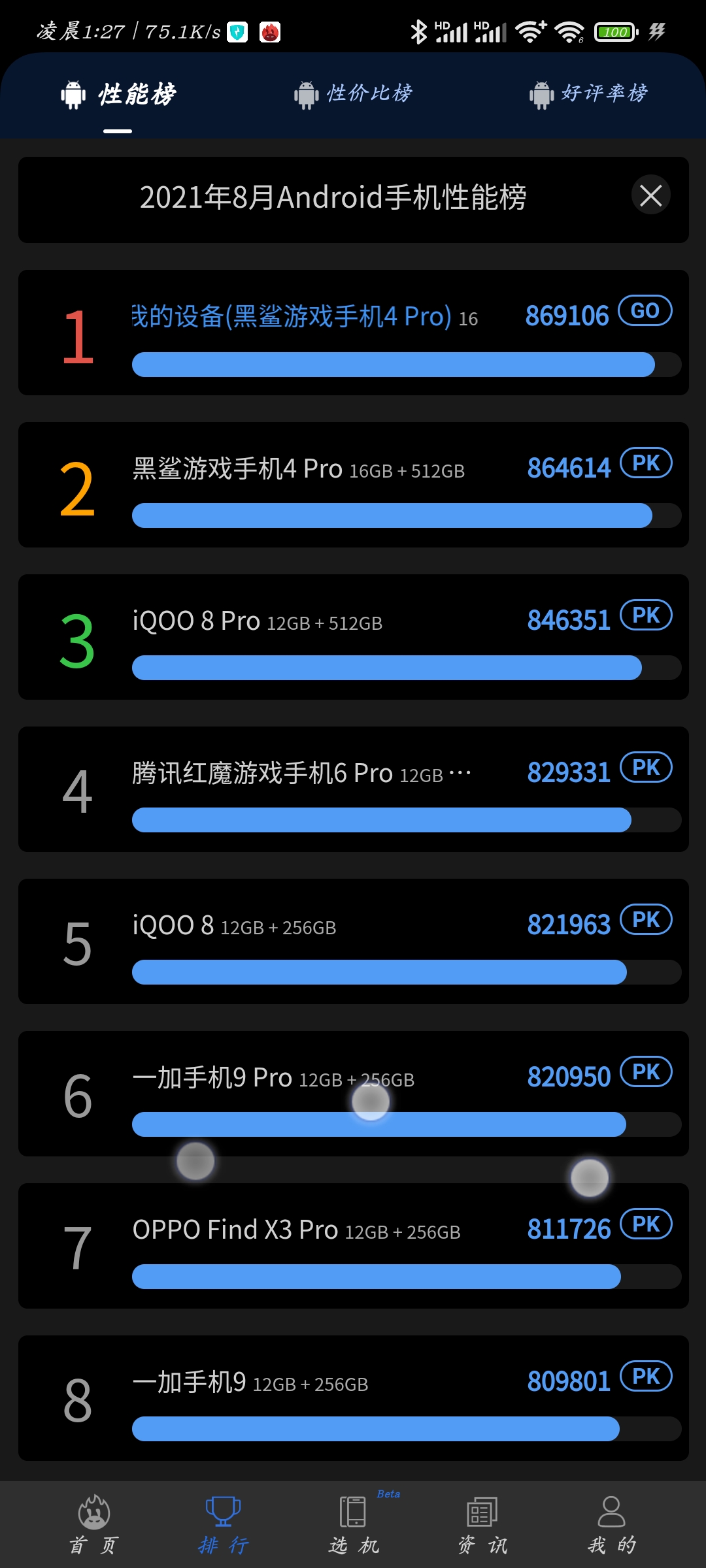Go to the 首页 tab

coord(94,1525)
